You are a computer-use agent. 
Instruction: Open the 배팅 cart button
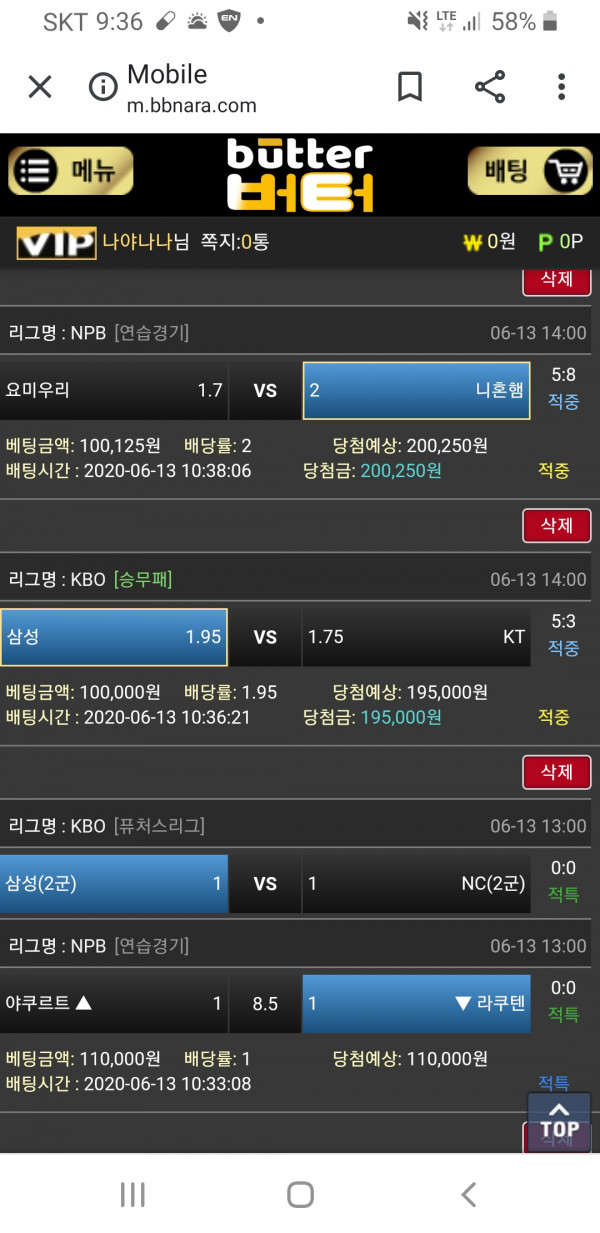point(529,171)
